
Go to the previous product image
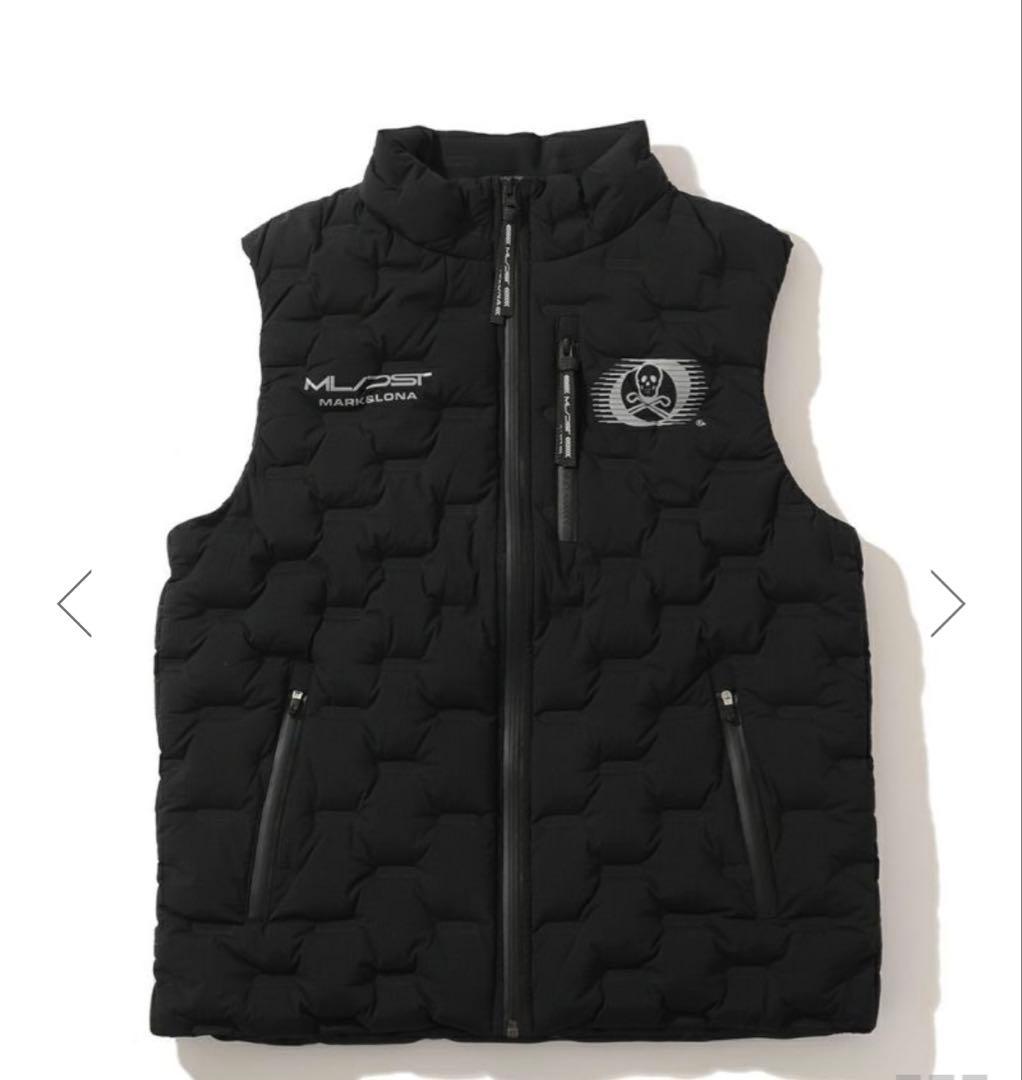coord(75,603)
